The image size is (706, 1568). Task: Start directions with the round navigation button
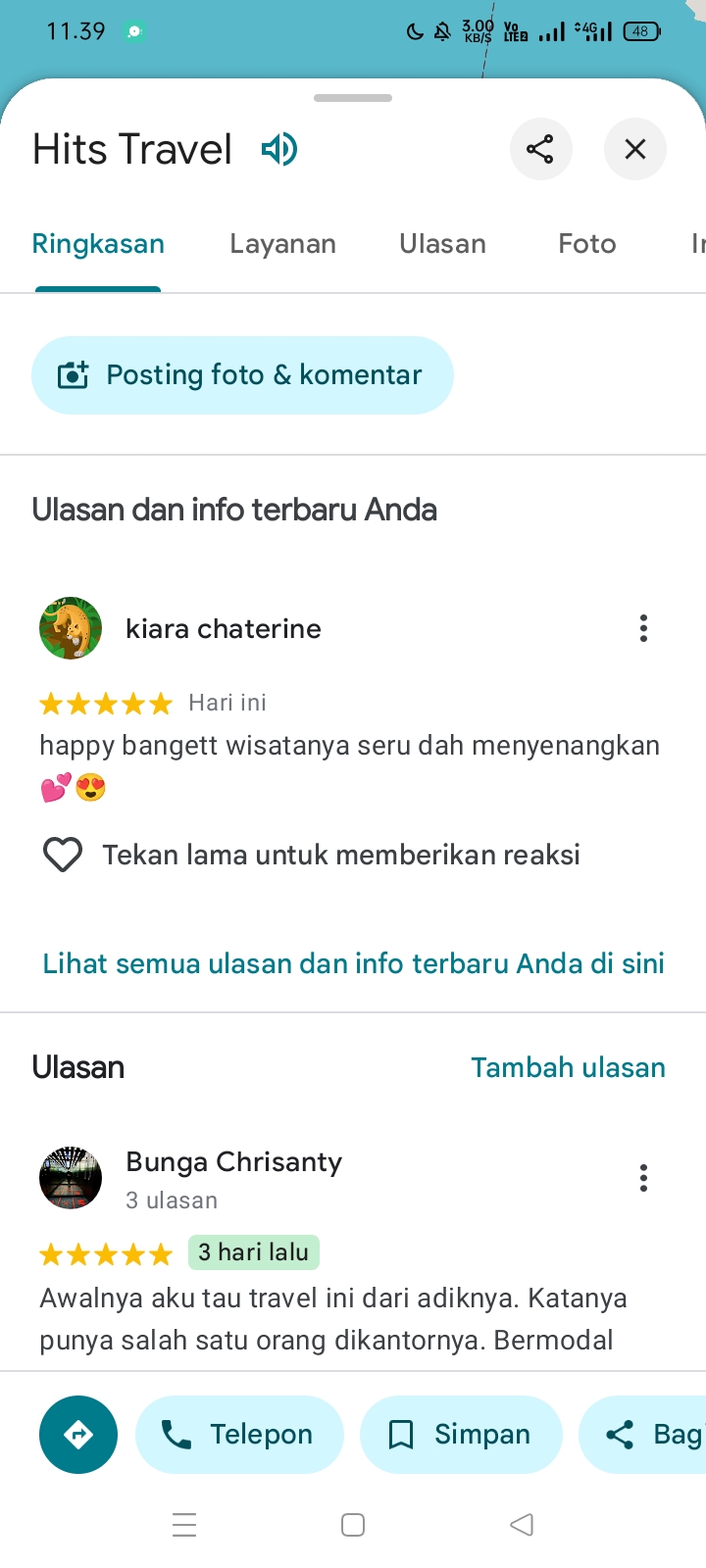(x=78, y=1435)
